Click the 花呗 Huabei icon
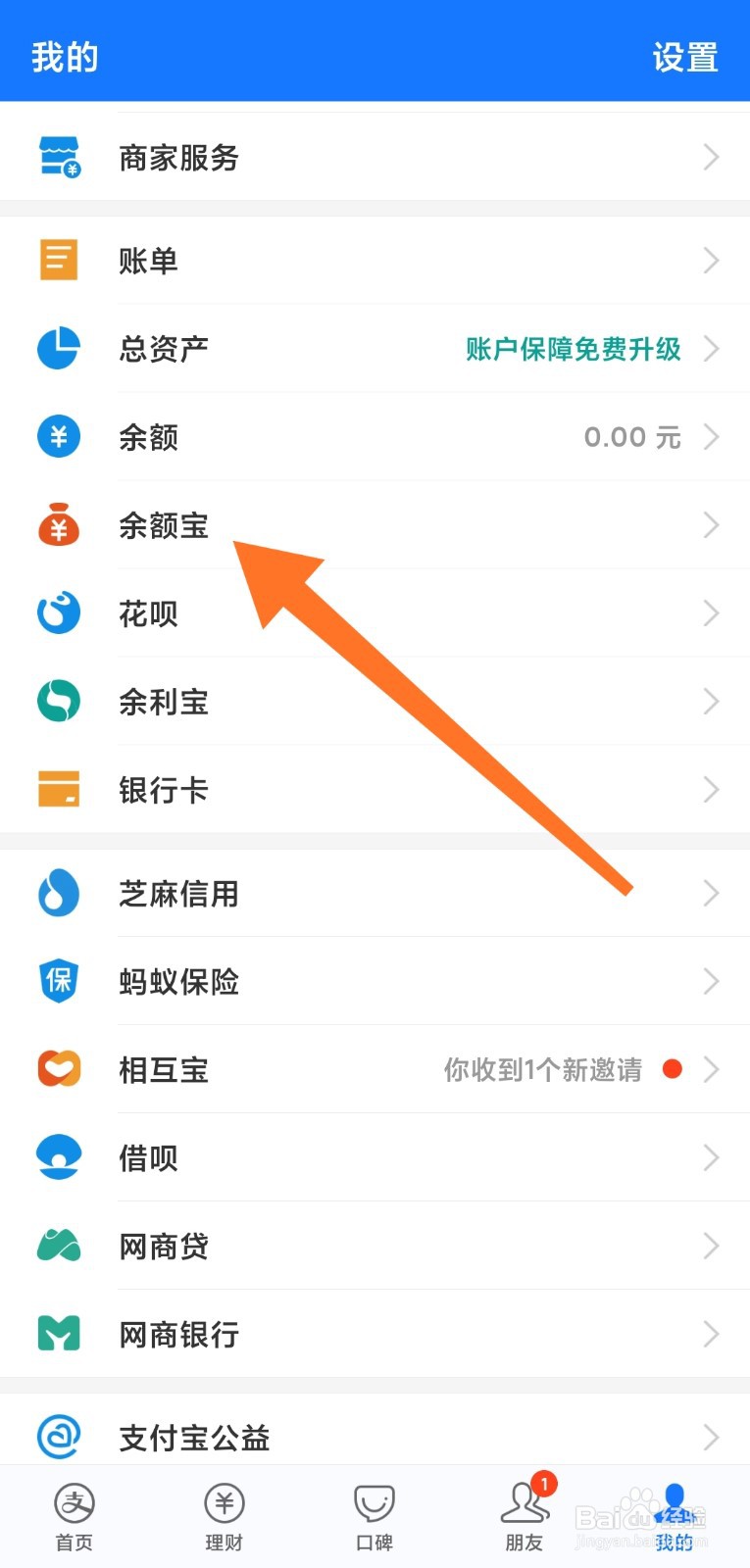This screenshot has width=750, height=1568. (x=58, y=612)
